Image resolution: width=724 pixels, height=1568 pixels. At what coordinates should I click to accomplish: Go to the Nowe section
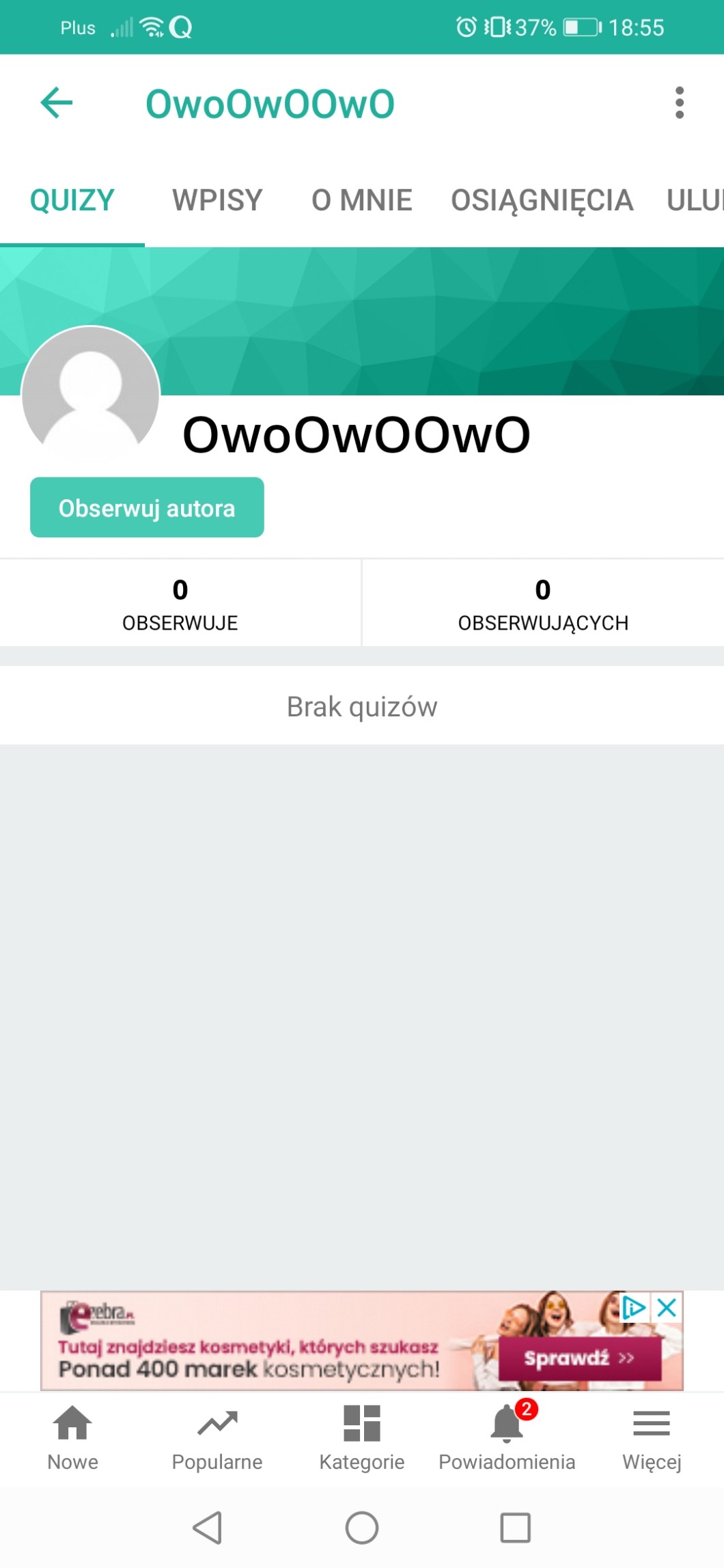(x=72, y=1438)
